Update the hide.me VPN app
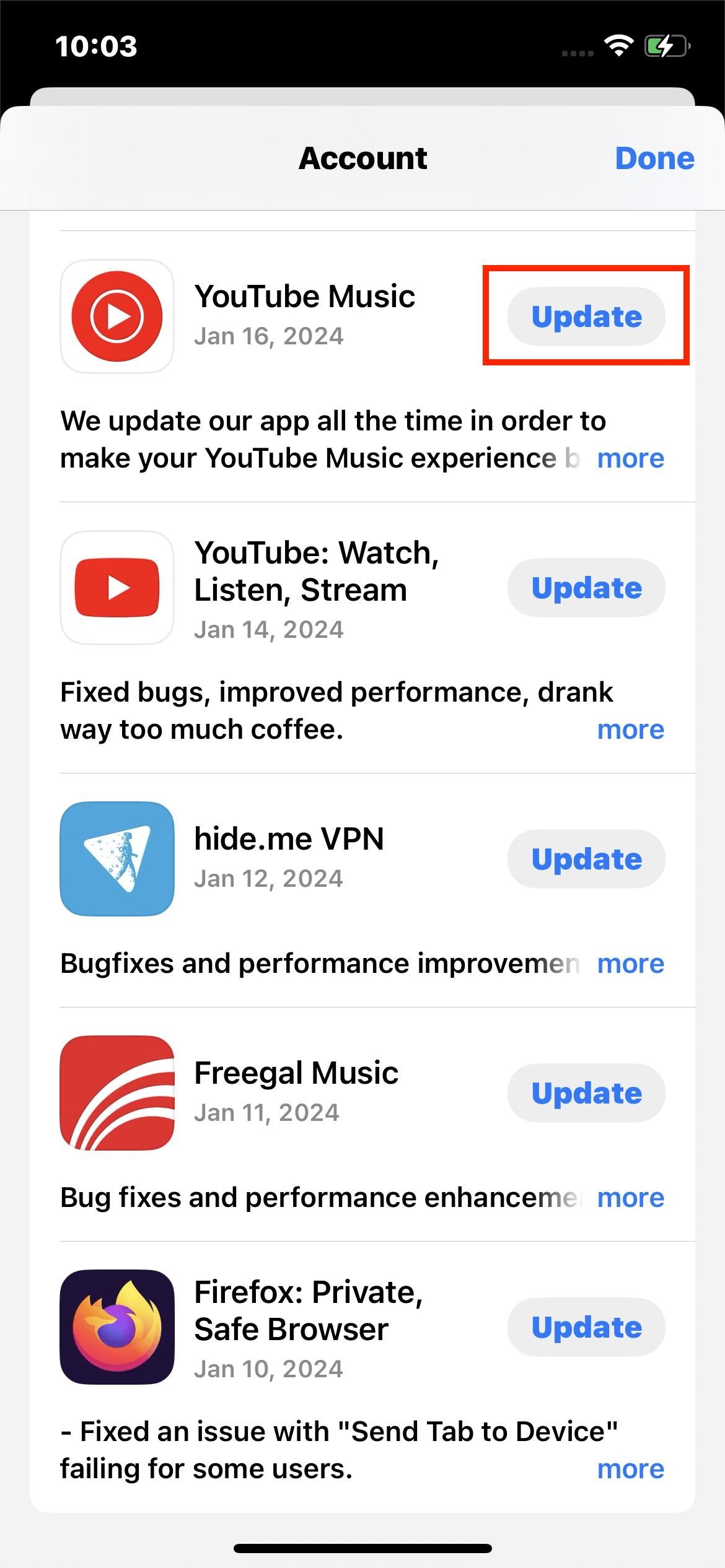This screenshot has width=725, height=1568. tap(586, 859)
